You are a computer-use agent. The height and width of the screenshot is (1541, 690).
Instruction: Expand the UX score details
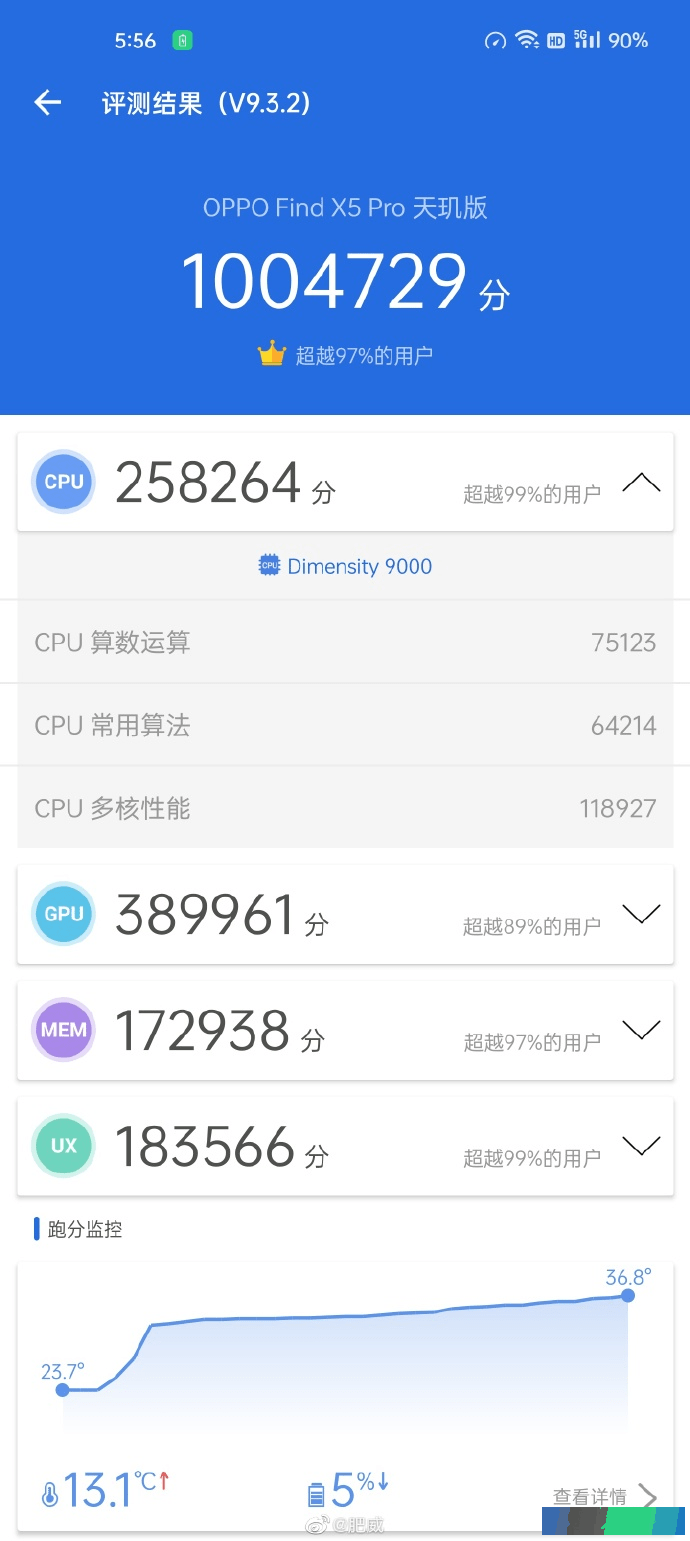pyautogui.click(x=641, y=1145)
